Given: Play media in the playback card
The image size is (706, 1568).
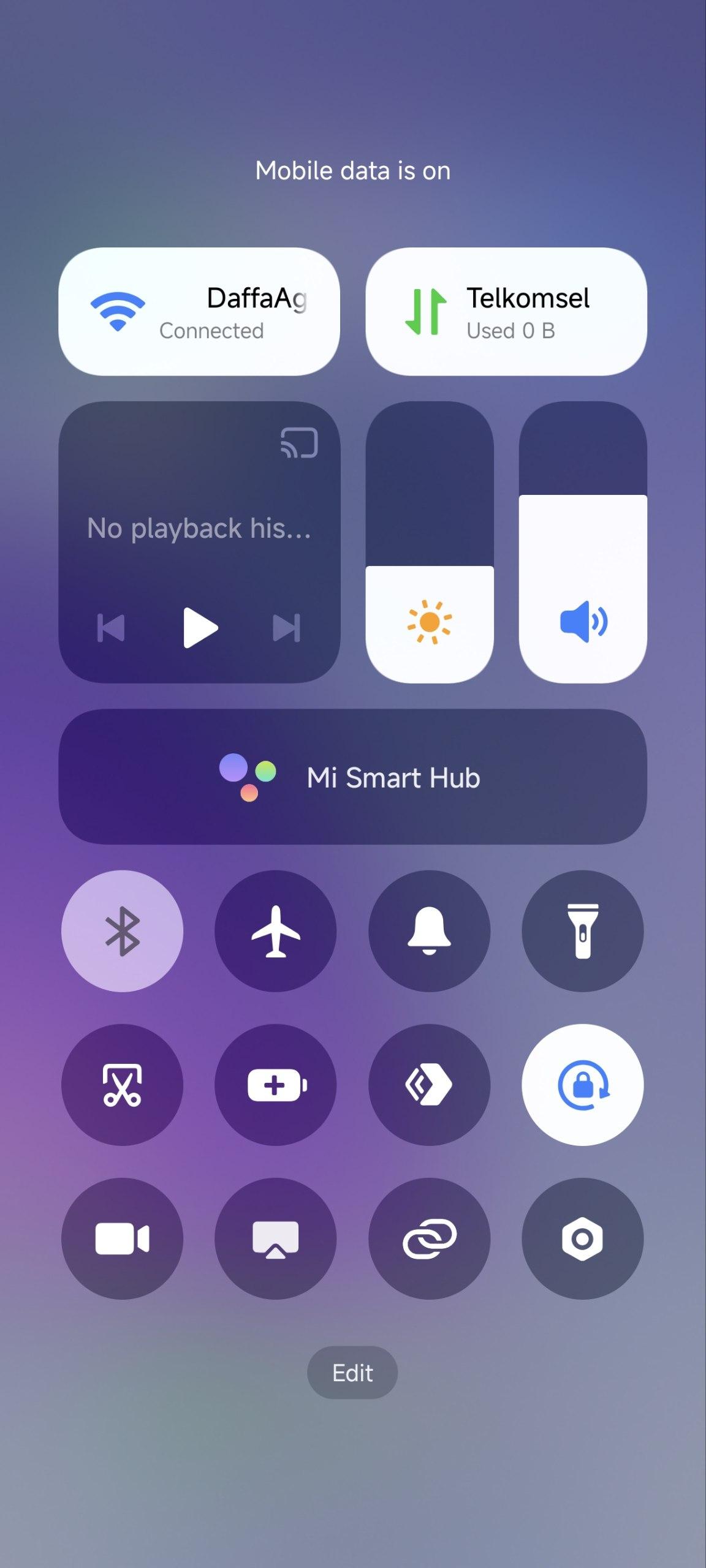Looking at the screenshot, I should click(200, 628).
